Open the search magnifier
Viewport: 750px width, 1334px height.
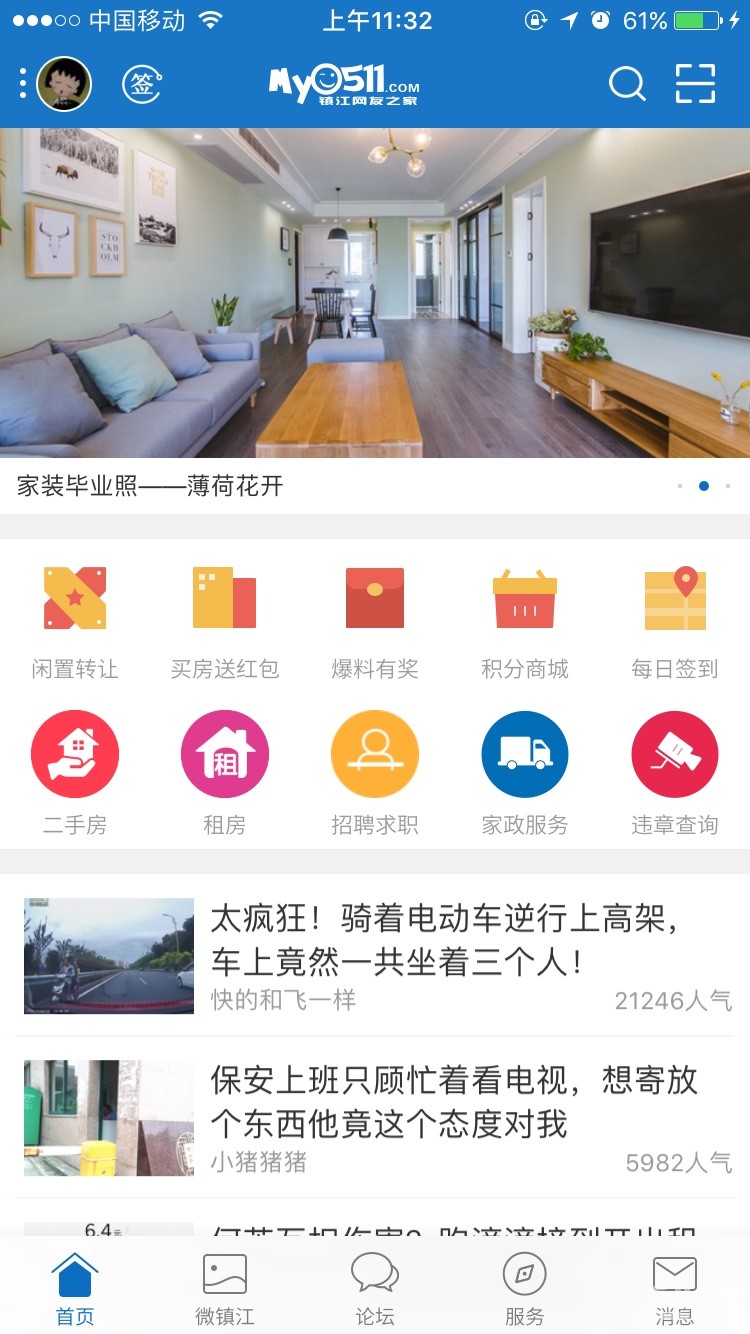point(627,84)
